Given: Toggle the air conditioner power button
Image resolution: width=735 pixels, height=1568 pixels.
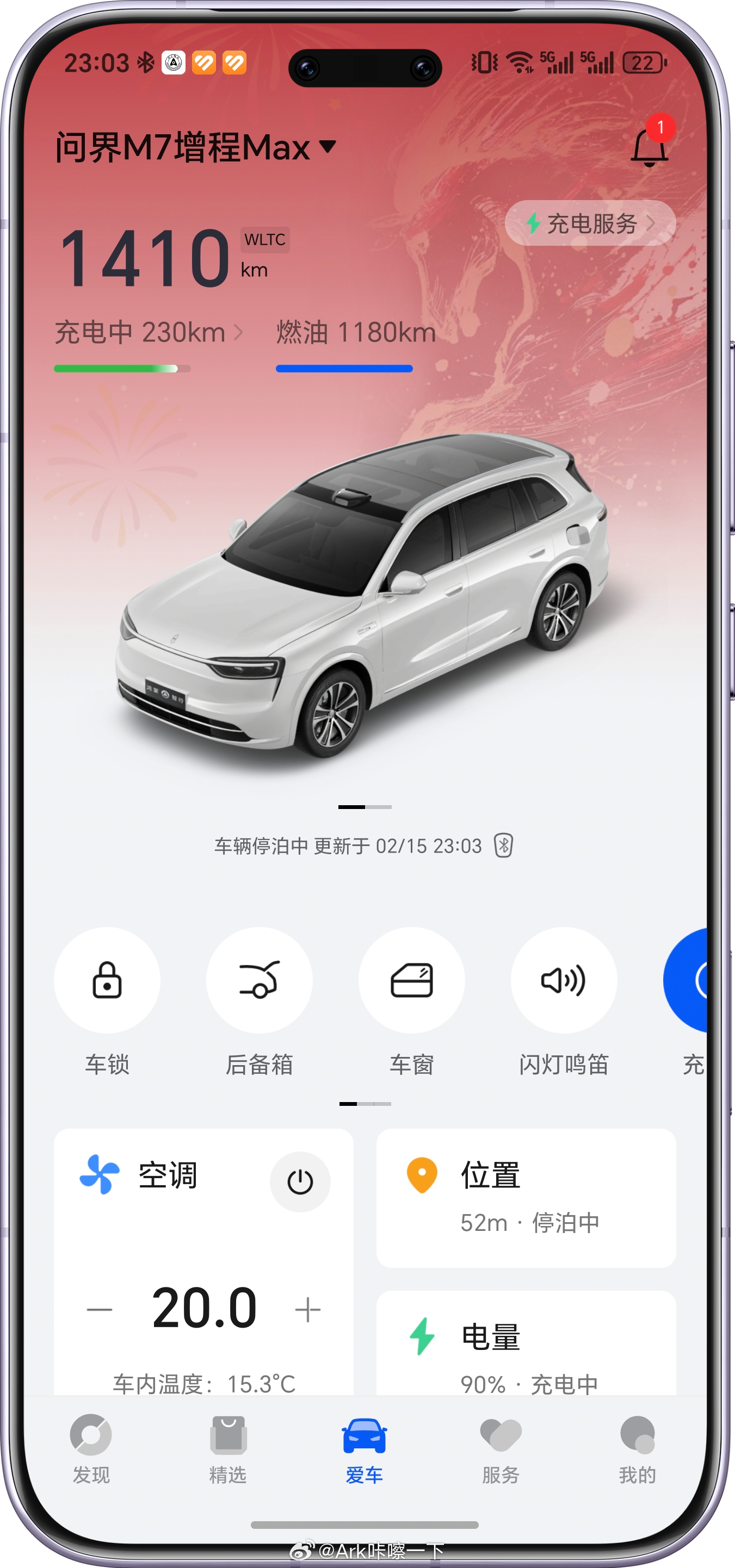Looking at the screenshot, I should pos(300,1180).
